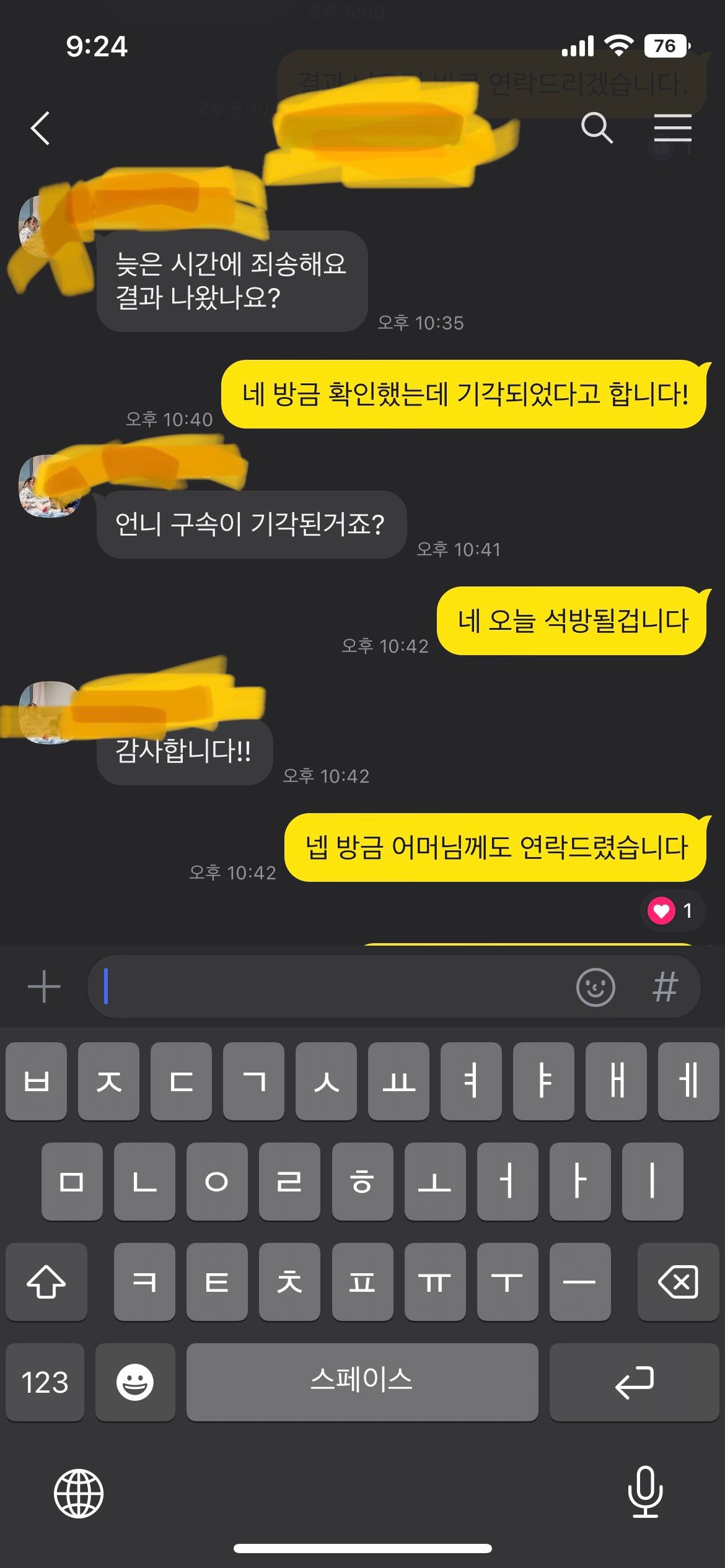Screen dimensions: 725x1568
Task: Toggle the shift key
Action: (x=46, y=1281)
